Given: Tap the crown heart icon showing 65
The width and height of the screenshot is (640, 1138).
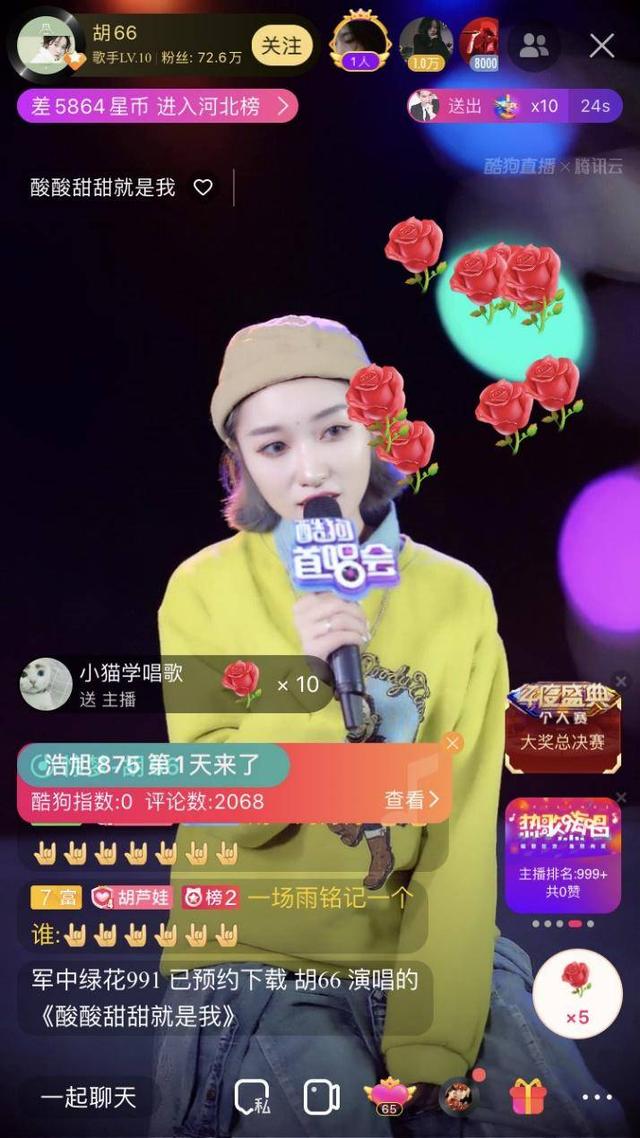Looking at the screenshot, I should (389, 1096).
